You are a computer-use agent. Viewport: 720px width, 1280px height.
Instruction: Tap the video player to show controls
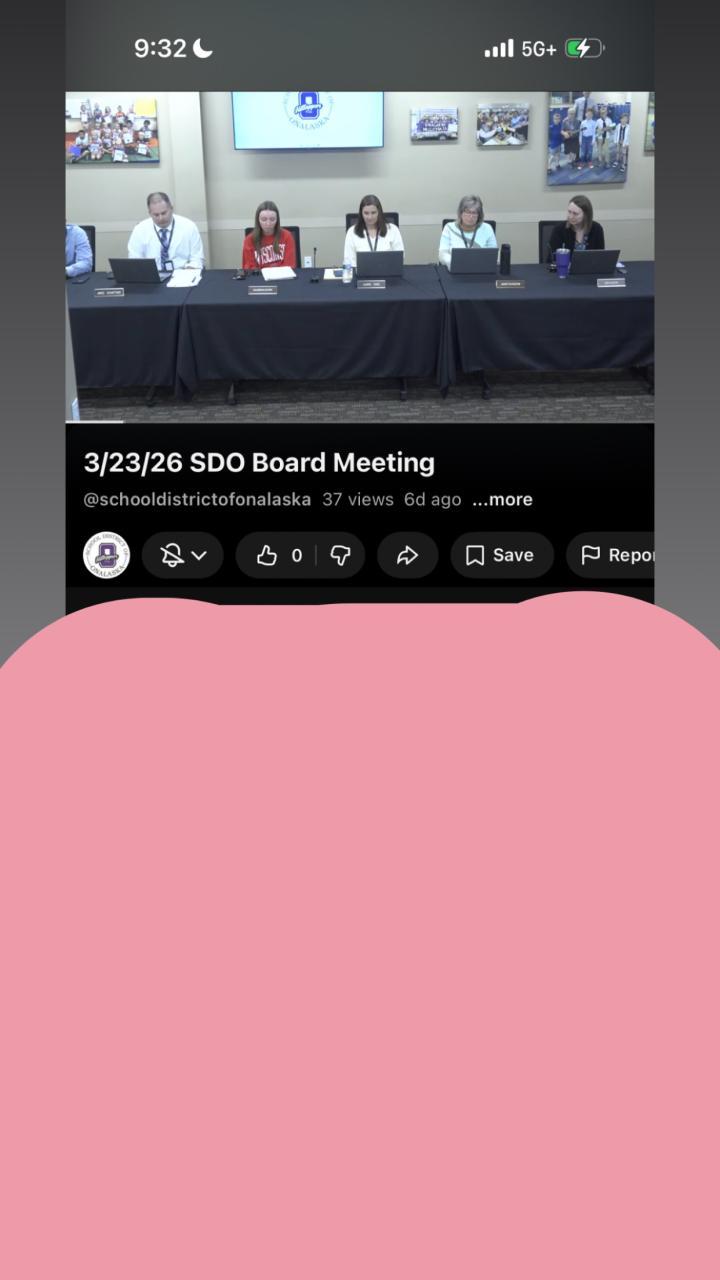(x=360, y=257)
